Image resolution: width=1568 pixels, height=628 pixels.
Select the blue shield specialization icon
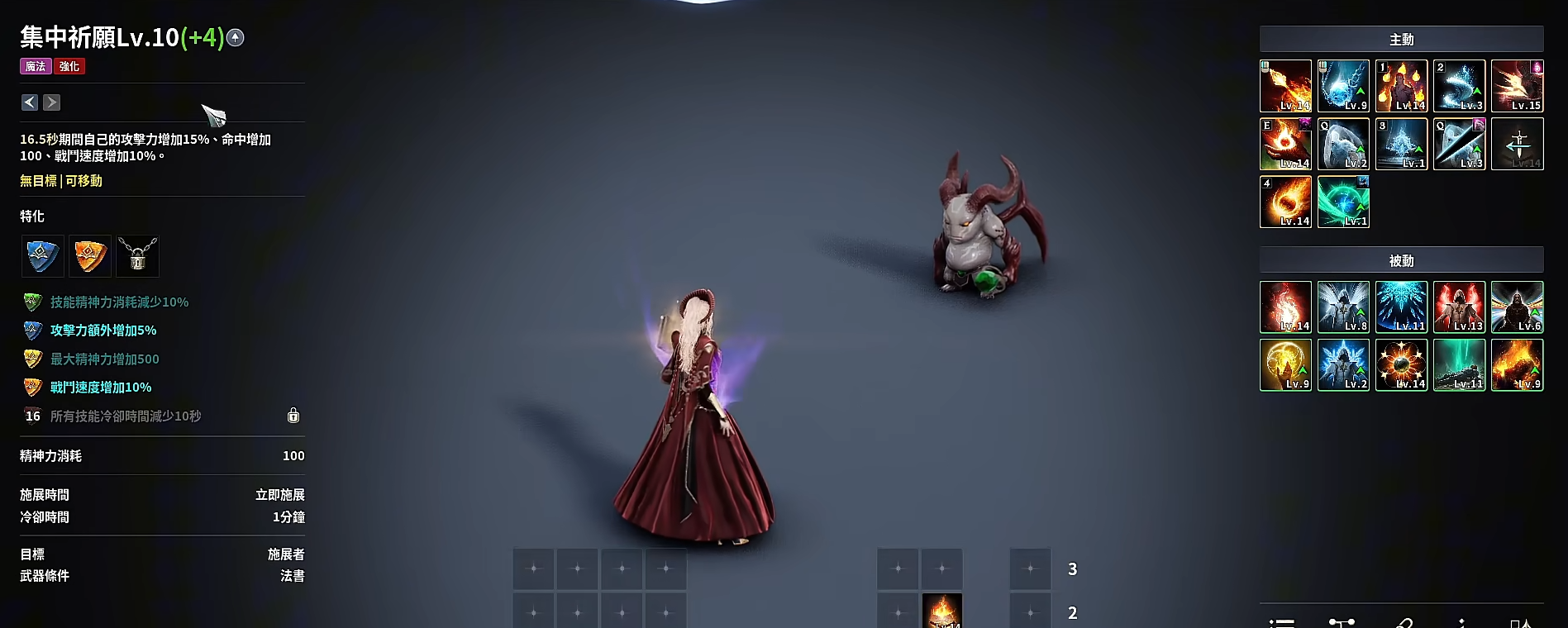[x=42, y=256]
